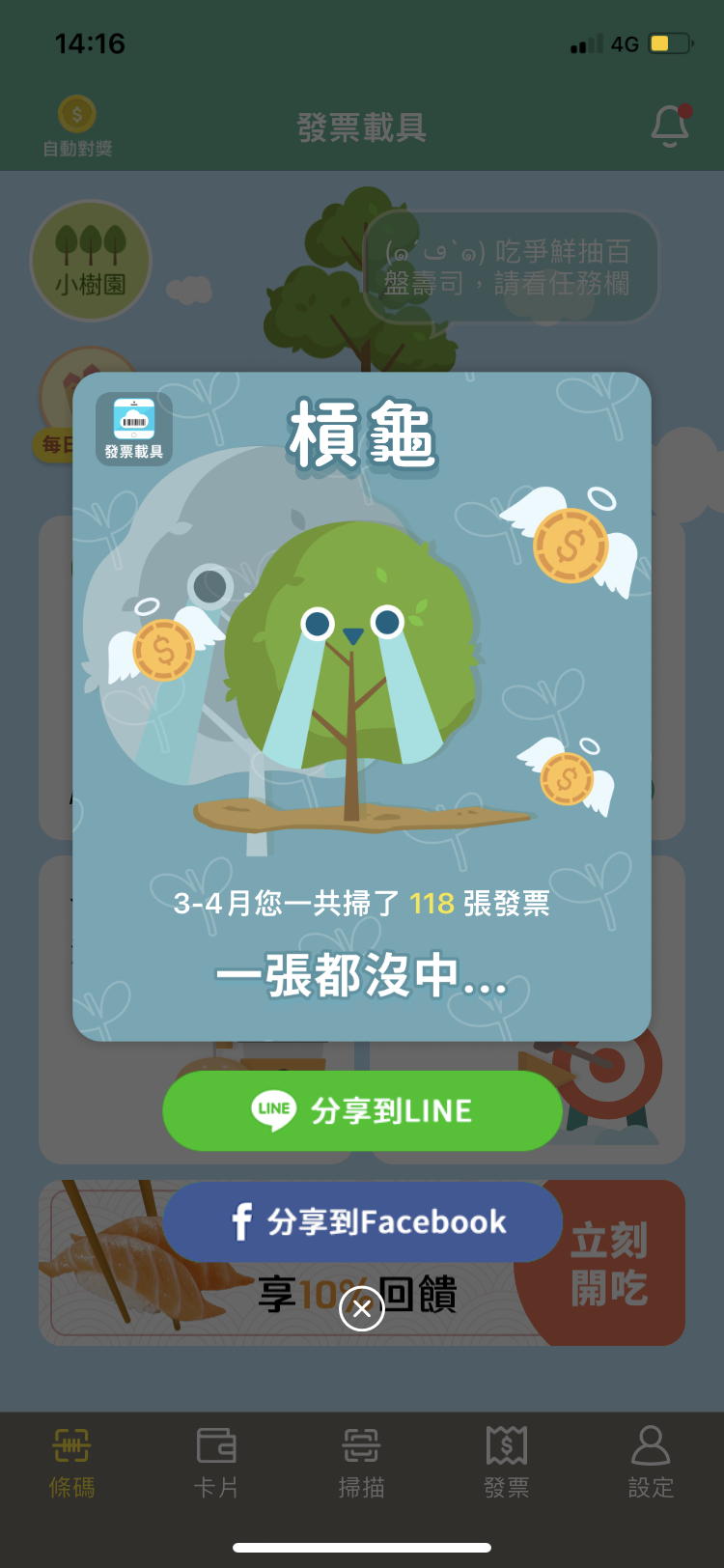
Task: Share the result to LINE
Action: 362,1110
